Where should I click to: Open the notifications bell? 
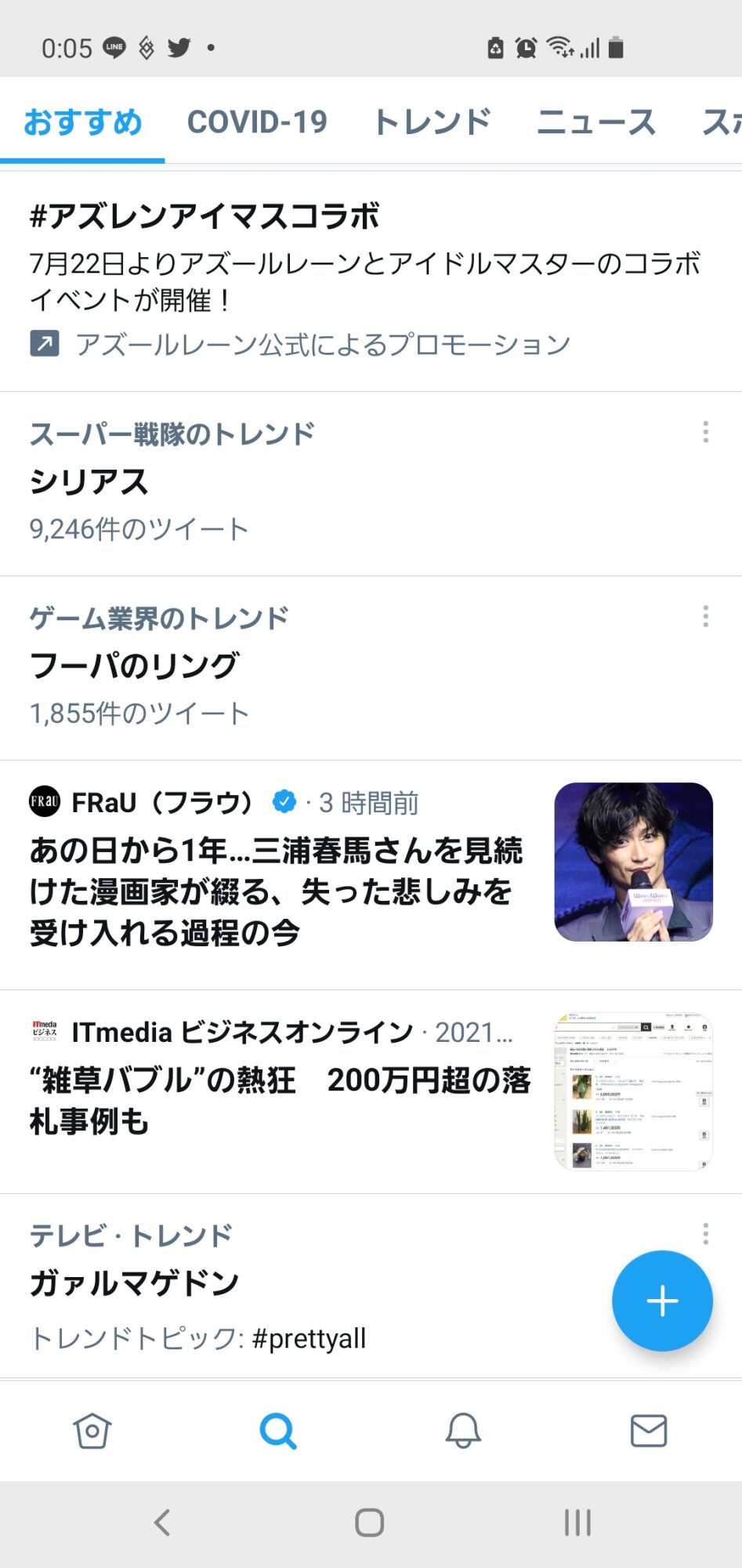[463, 1432]
